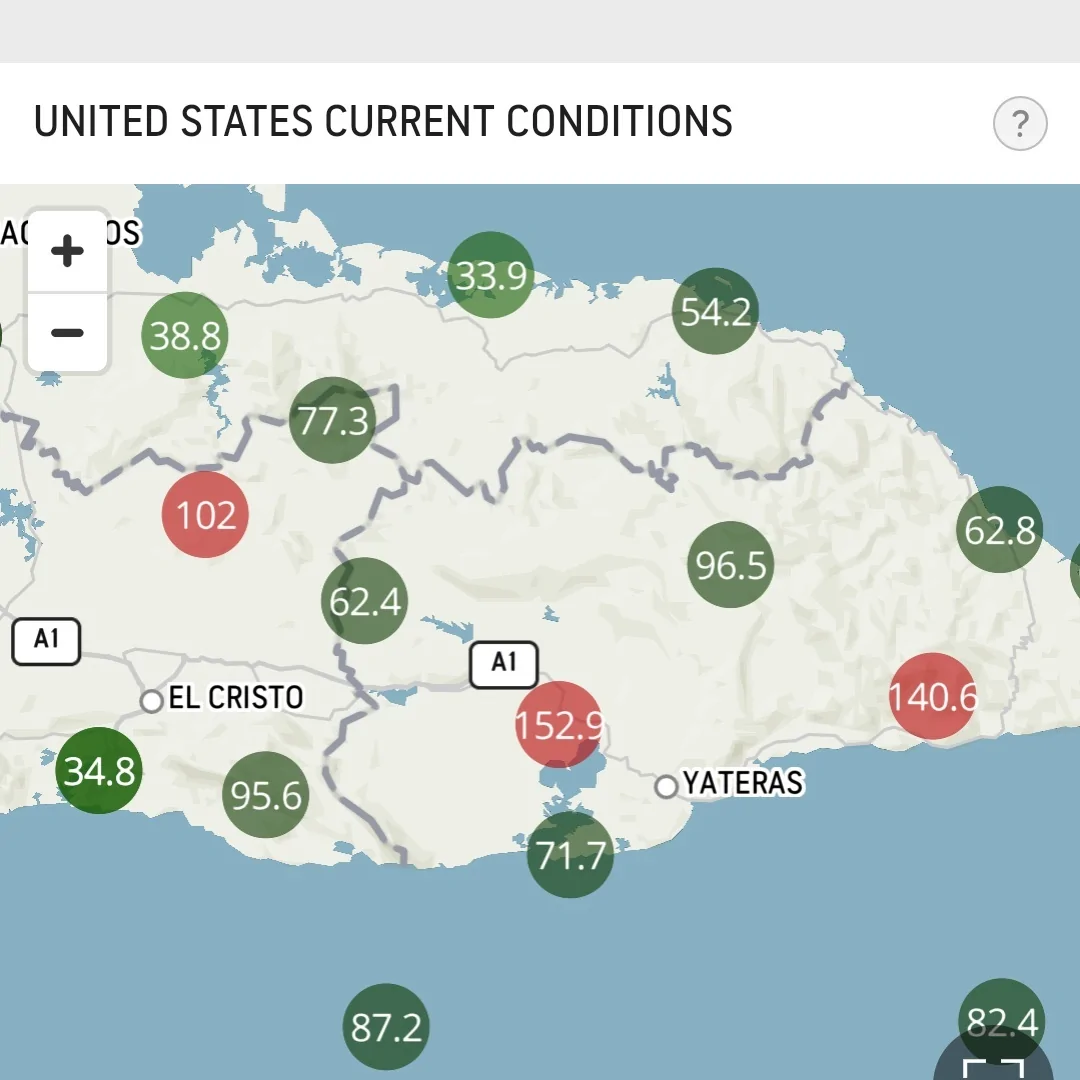
Task: Open the 38.8 marker
Action: (185, 335)
